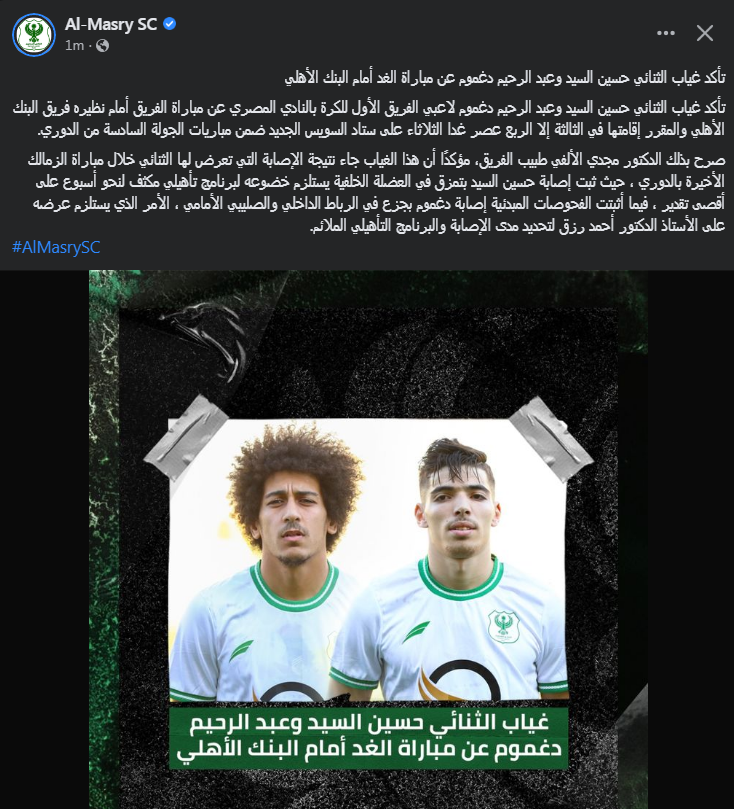Open Al-Masry SC profile picture

click(x=33, y=34)
